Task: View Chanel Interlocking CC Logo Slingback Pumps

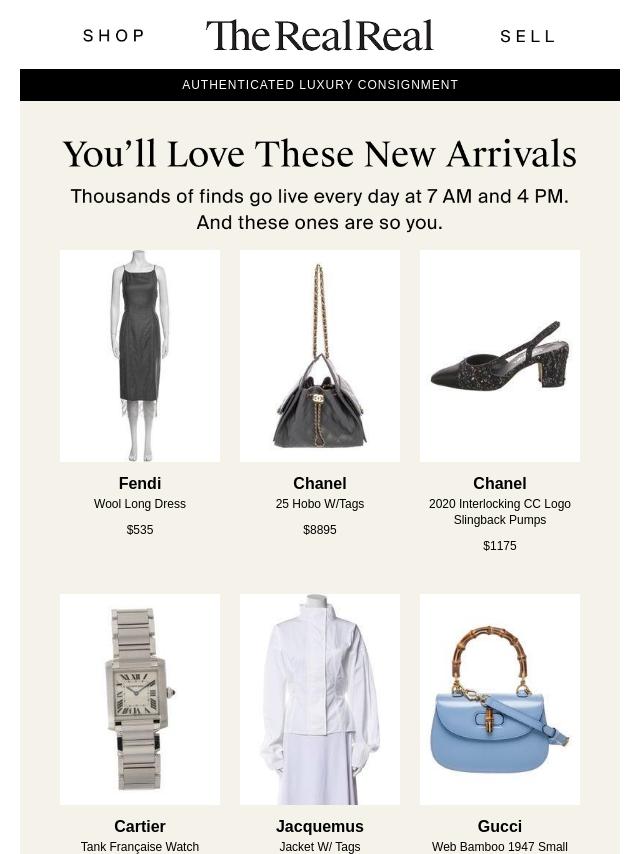Action: click(x=500, y=356)
